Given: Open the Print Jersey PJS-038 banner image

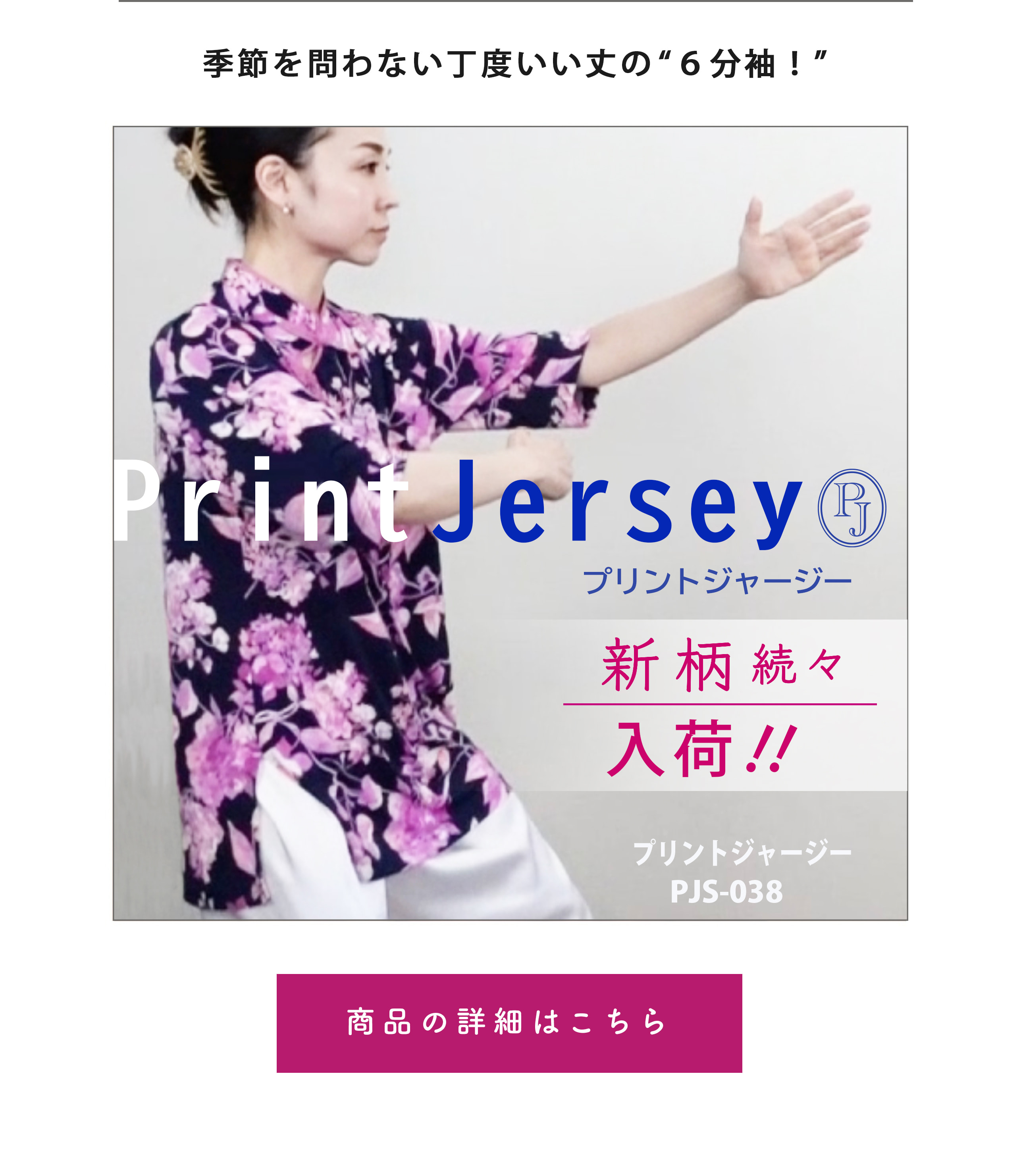Looking at the screenshot, I should [510, 523].
